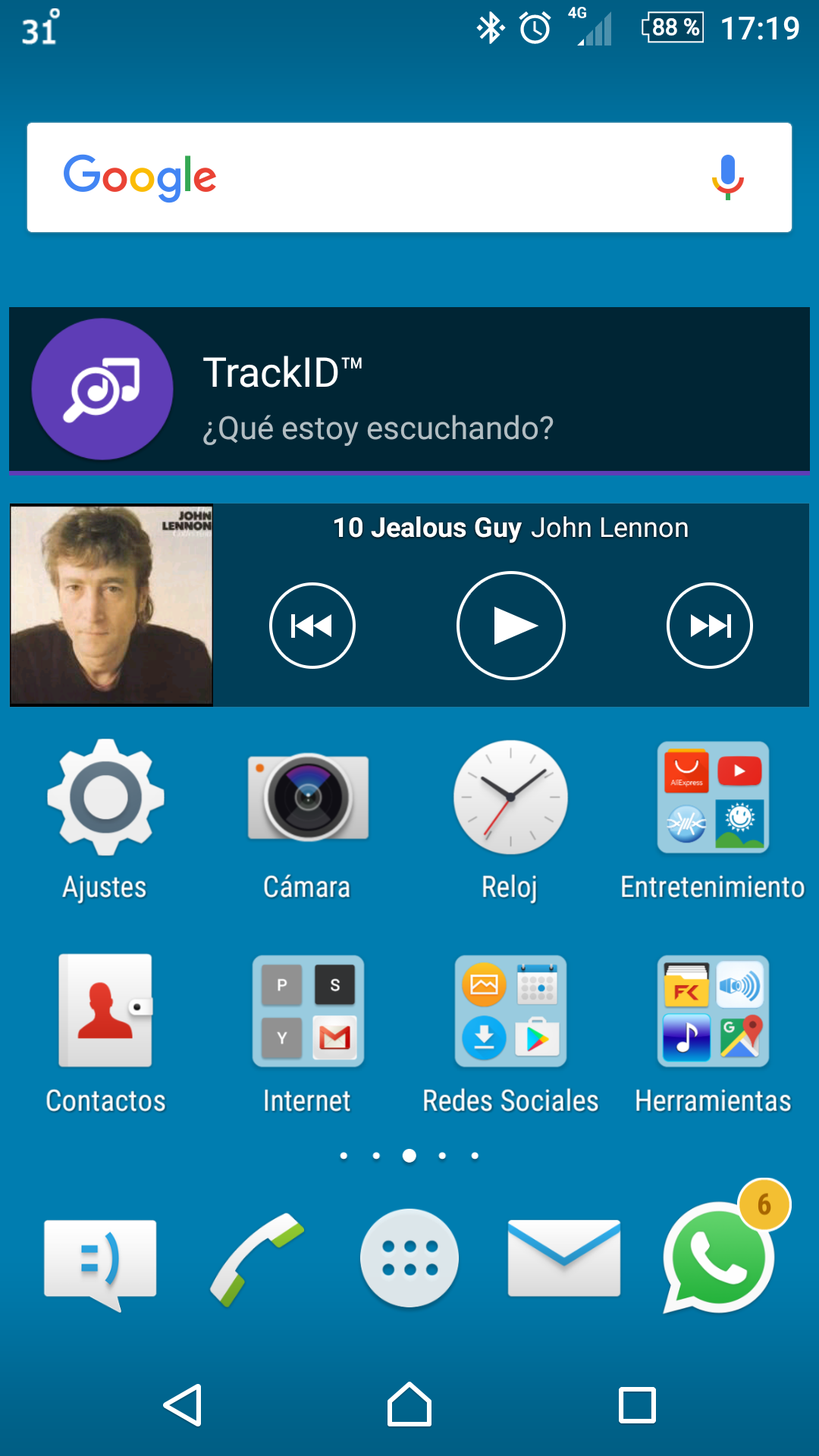Open the phone dialer

[x=256, y=1259]
